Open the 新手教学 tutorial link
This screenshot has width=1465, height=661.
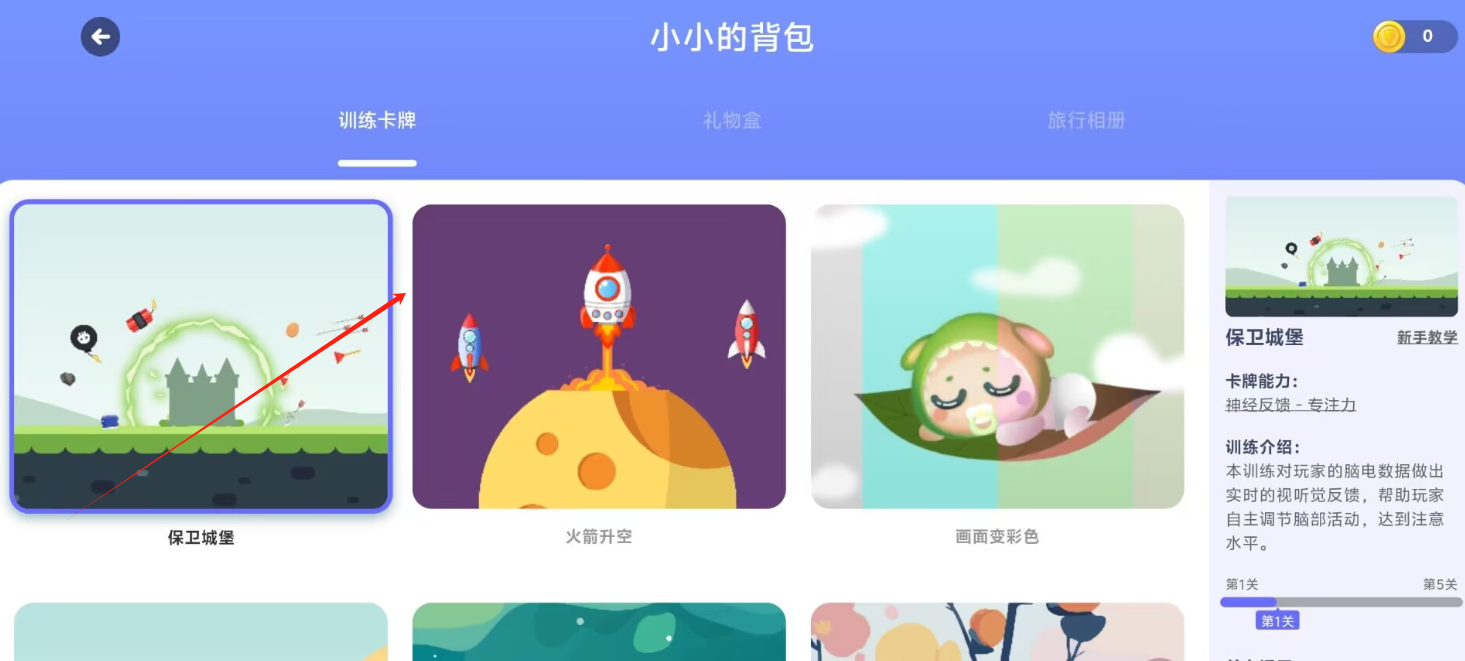pos(1427,338)
